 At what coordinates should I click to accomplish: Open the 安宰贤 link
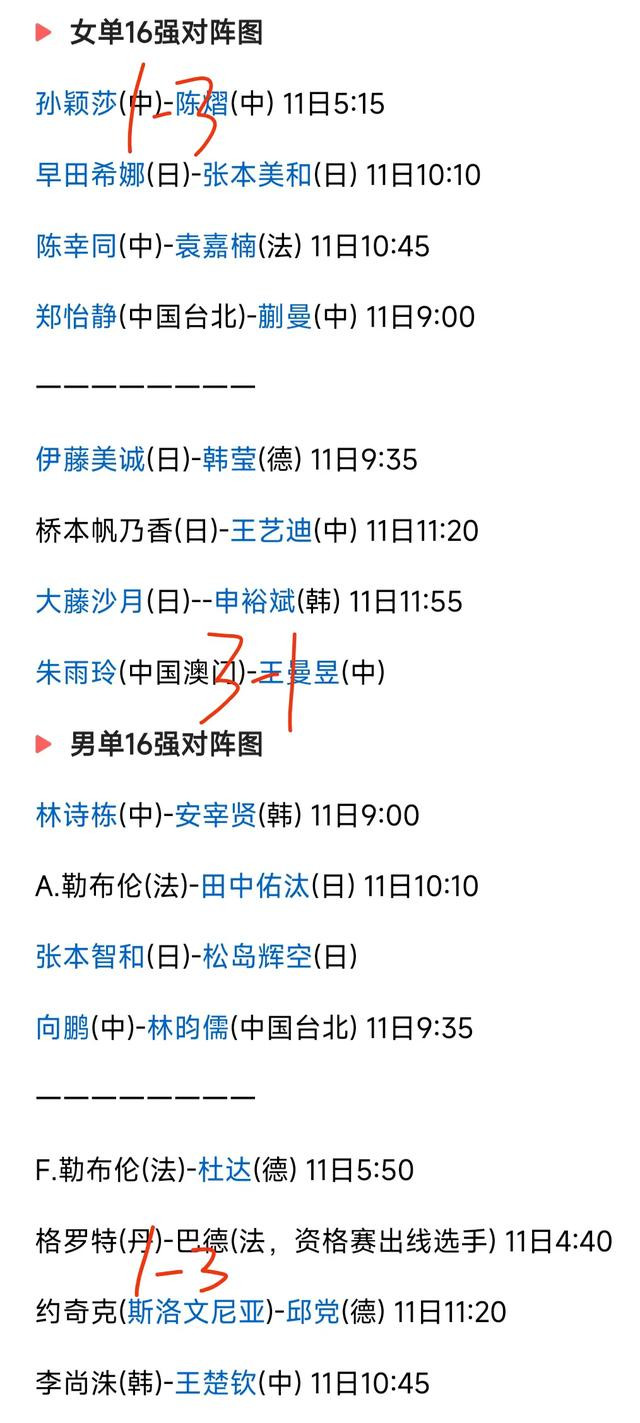pyautogui.click(x=216, y=815)
